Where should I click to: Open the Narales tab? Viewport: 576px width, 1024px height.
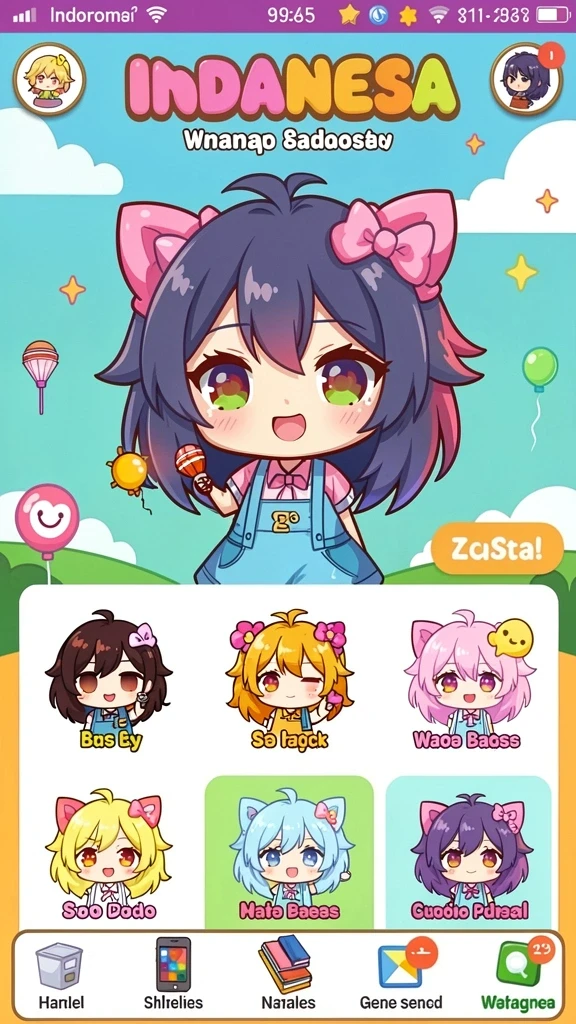[x=287, y=974]
